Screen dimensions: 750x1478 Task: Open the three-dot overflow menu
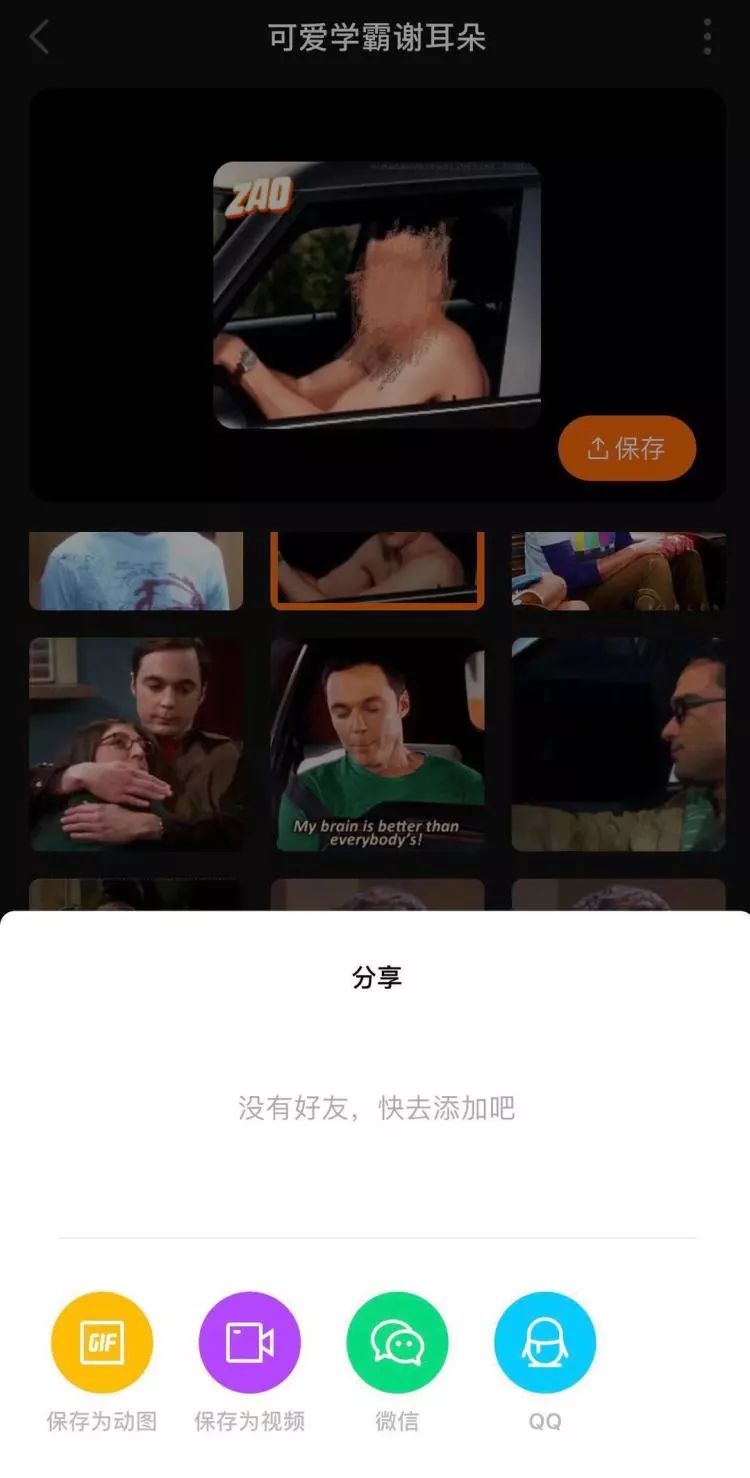click(x=707, y=38)
